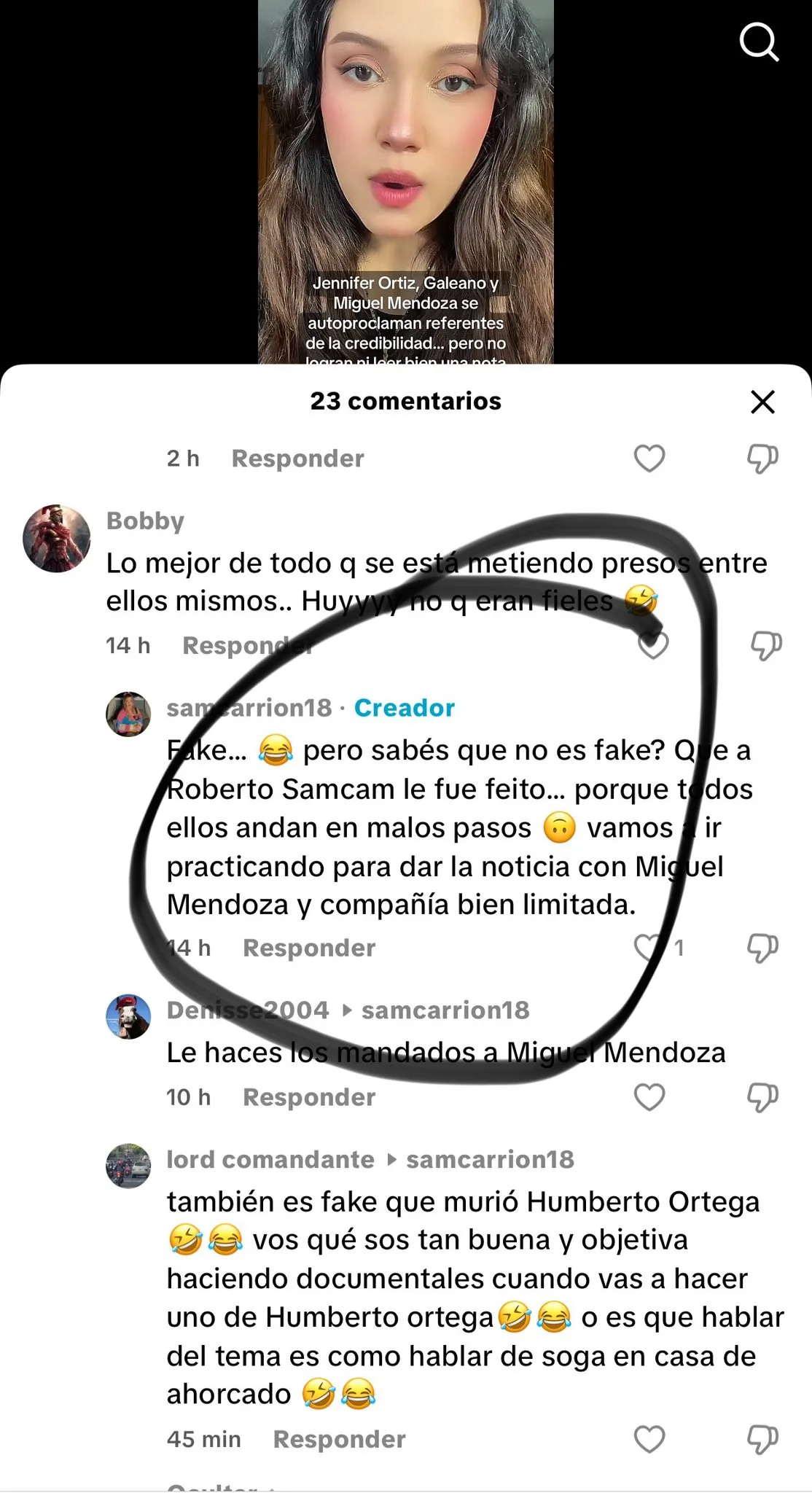Close the 23 comentarios panel
The image size is (812, 1493).
(x=762, y=402)
